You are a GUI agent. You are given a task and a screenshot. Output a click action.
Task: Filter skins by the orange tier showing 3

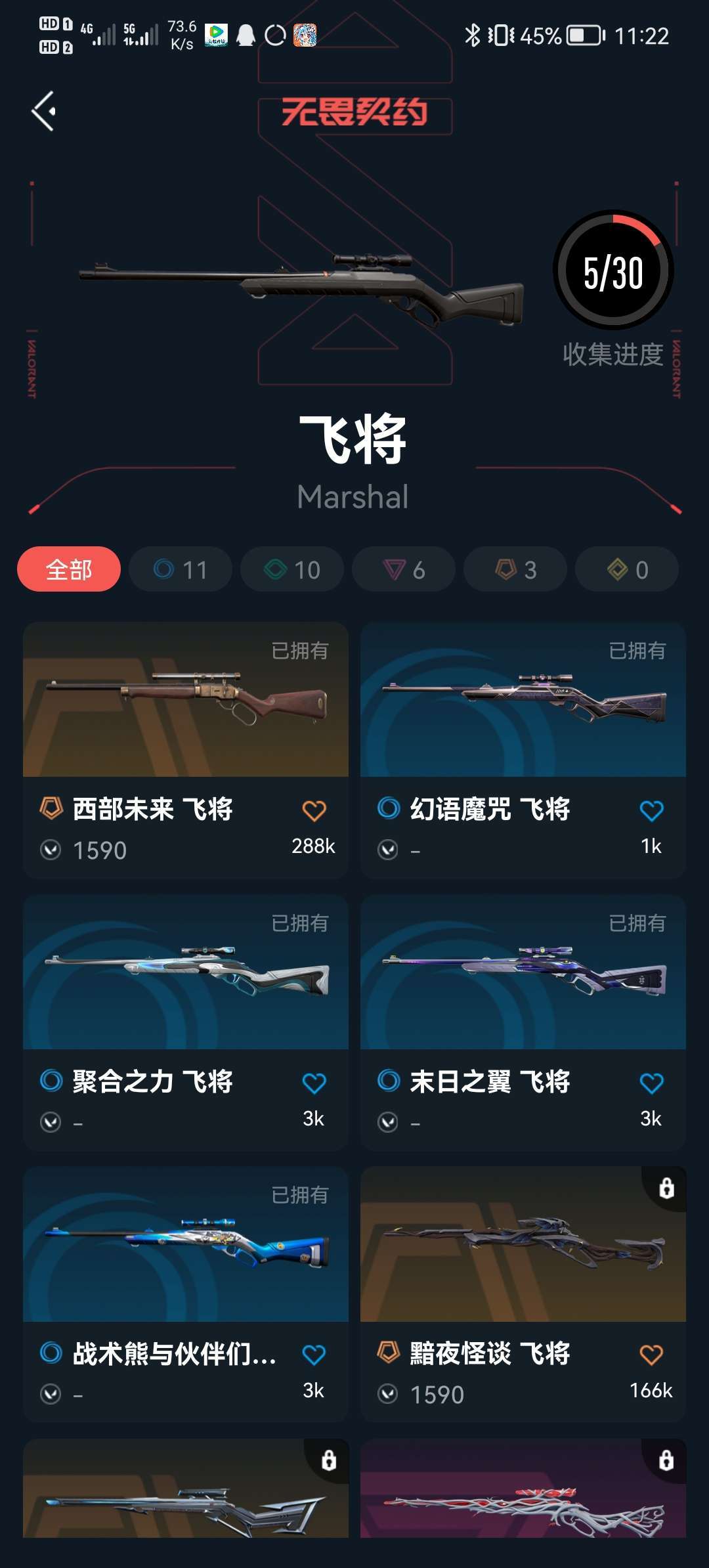[515, 569]
